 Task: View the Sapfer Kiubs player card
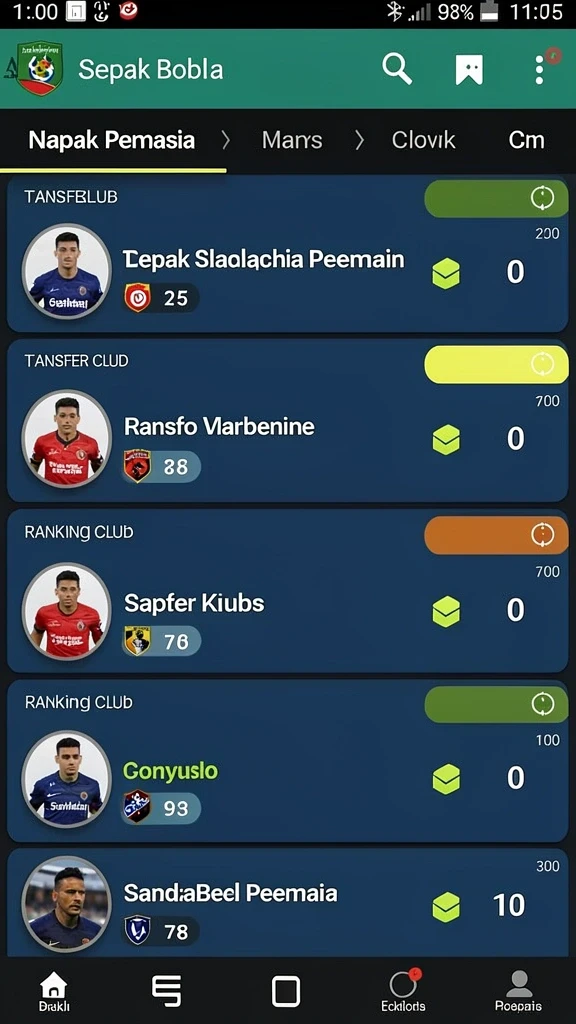pos(287,591)
